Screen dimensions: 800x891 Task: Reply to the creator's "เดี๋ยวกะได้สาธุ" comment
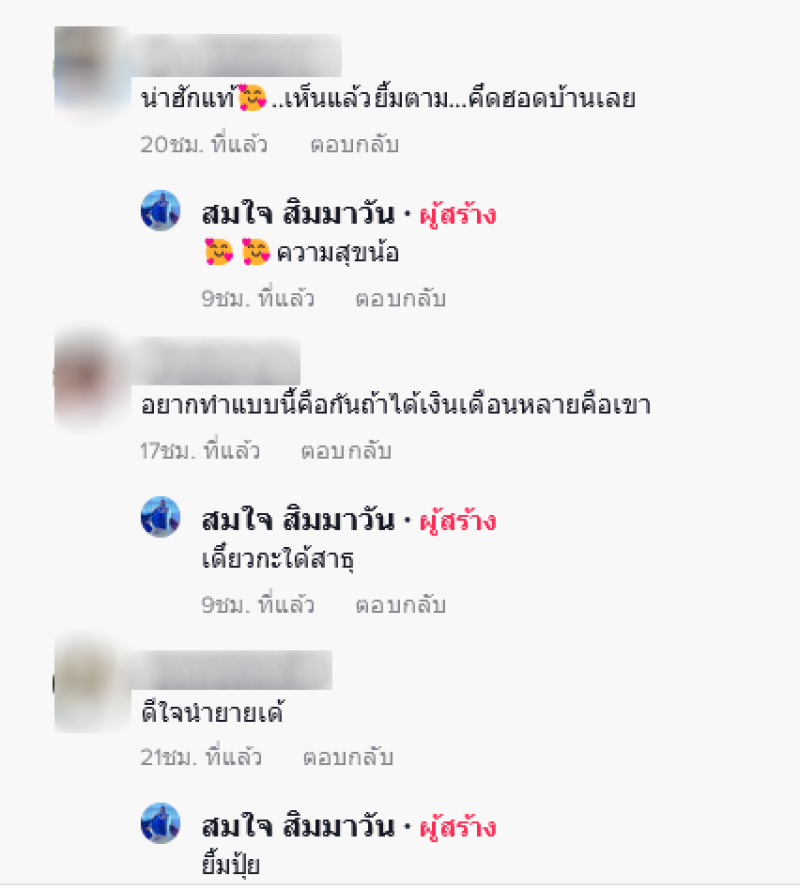point(400,605)
